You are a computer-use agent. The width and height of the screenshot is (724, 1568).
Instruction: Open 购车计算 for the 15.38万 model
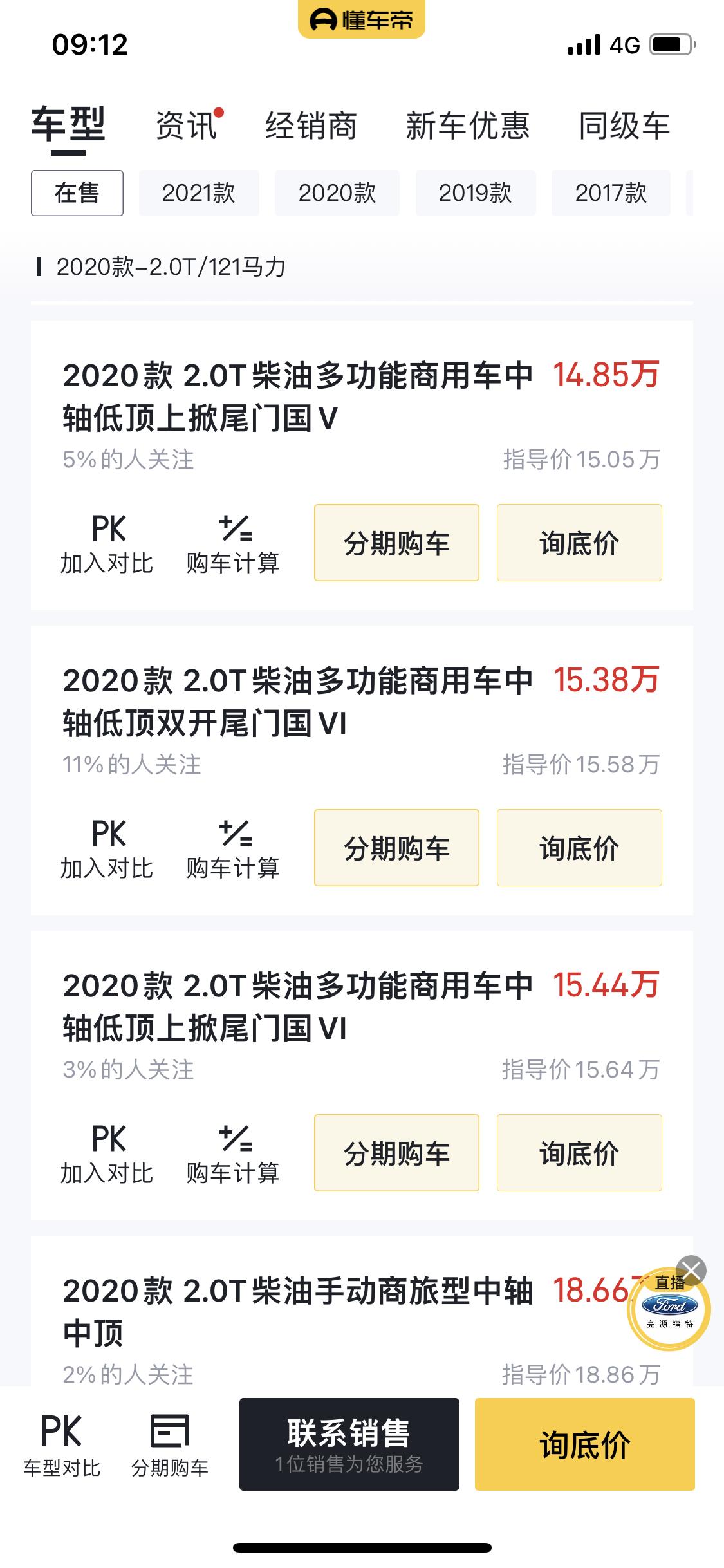(x=233, y=850)
